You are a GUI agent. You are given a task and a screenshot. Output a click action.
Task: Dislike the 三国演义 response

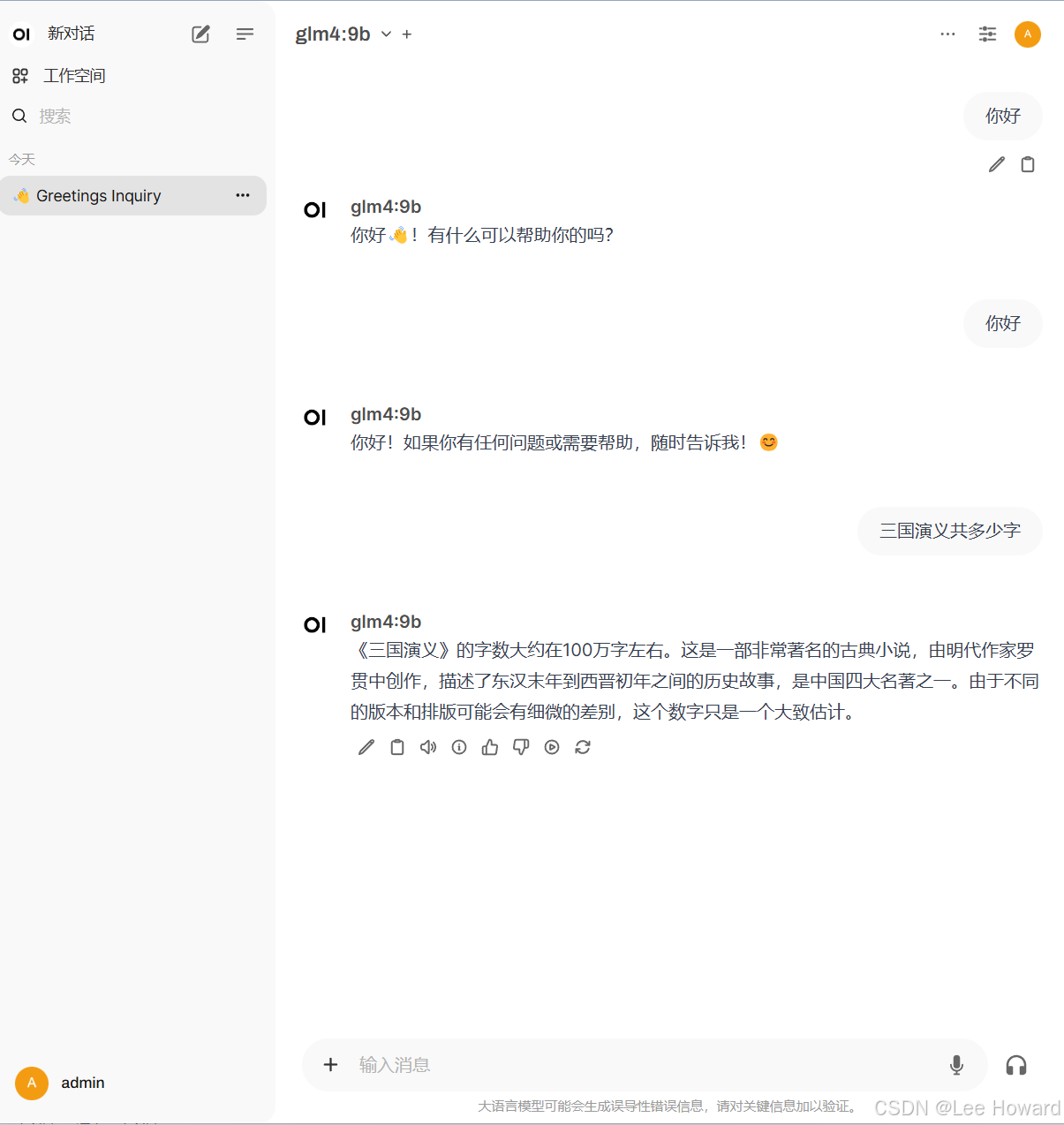click(x=521, y=747)
